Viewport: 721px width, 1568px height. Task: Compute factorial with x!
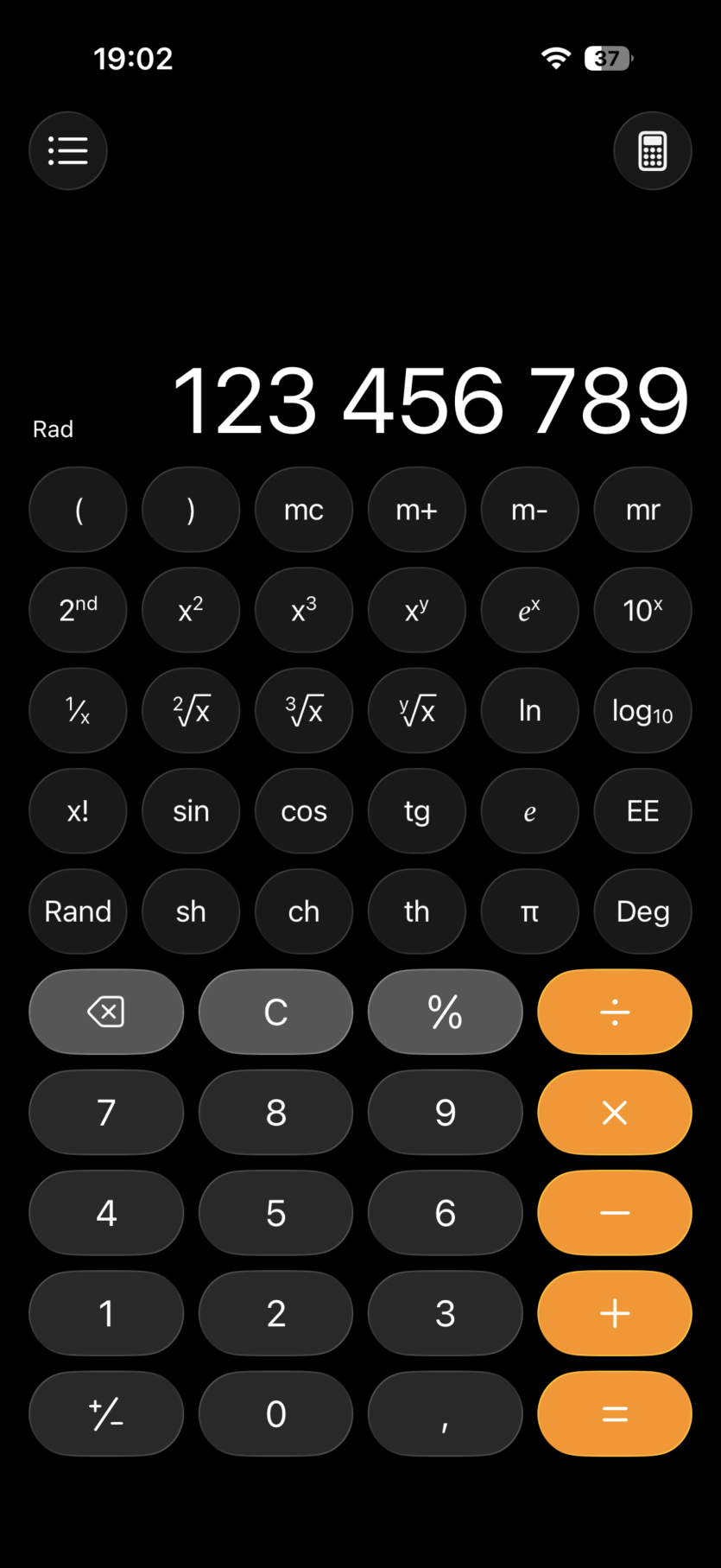coord(78,811)
